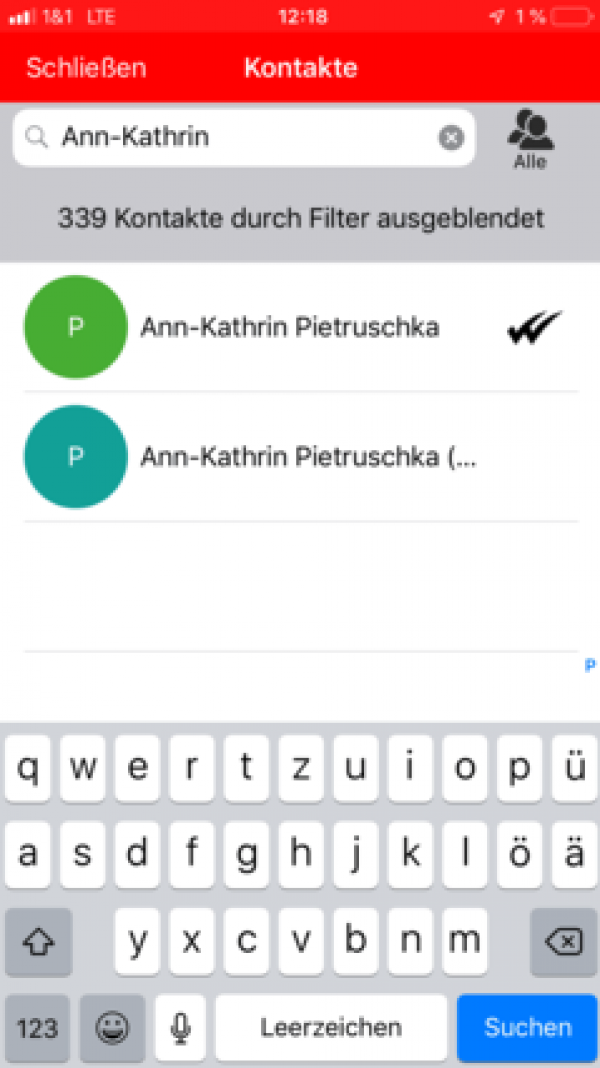This screenshot has height=1068, width=600.
Task: Select the Ann-Kathrin Pietruschka contact with checkmarks
Action: [x=290, y=327]
